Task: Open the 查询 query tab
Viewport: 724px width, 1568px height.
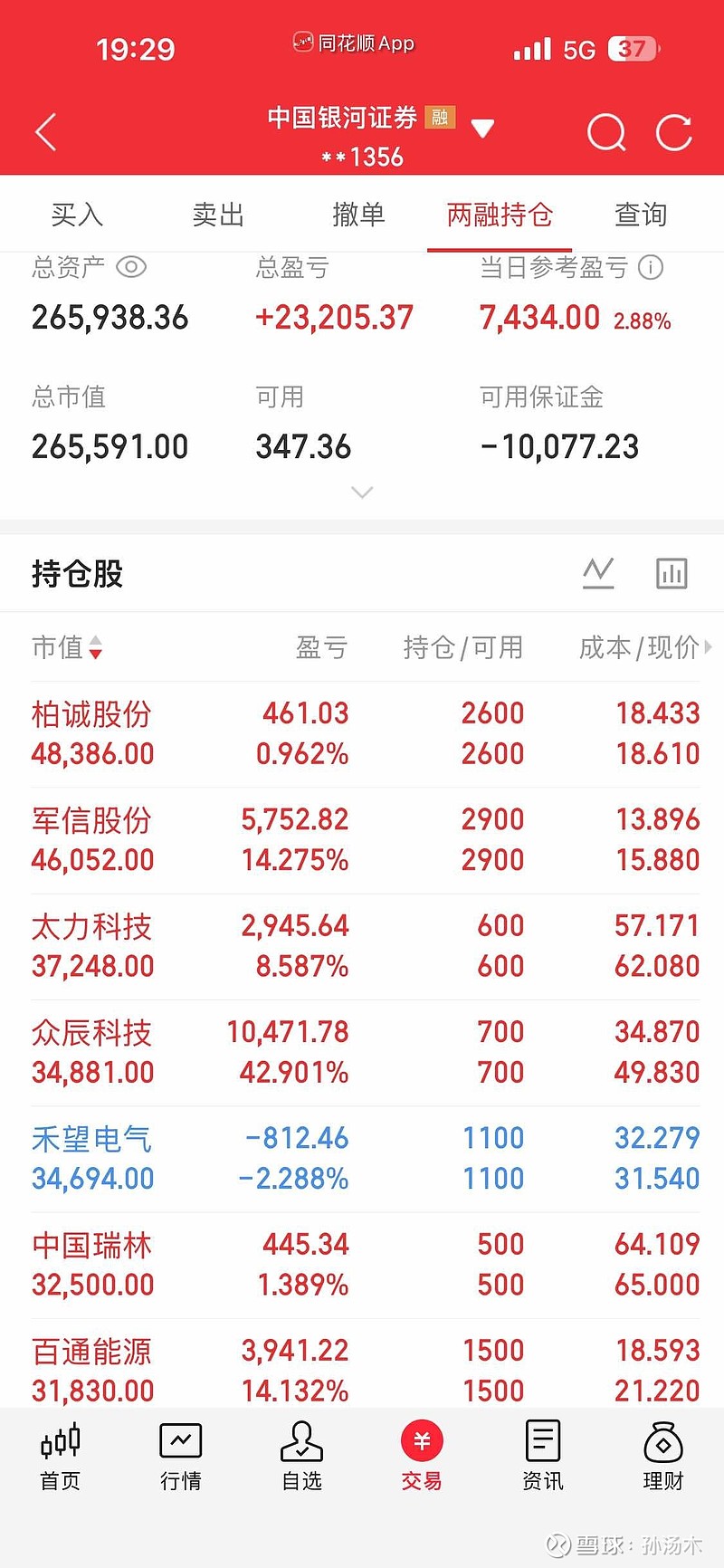Action: [641, 214]
